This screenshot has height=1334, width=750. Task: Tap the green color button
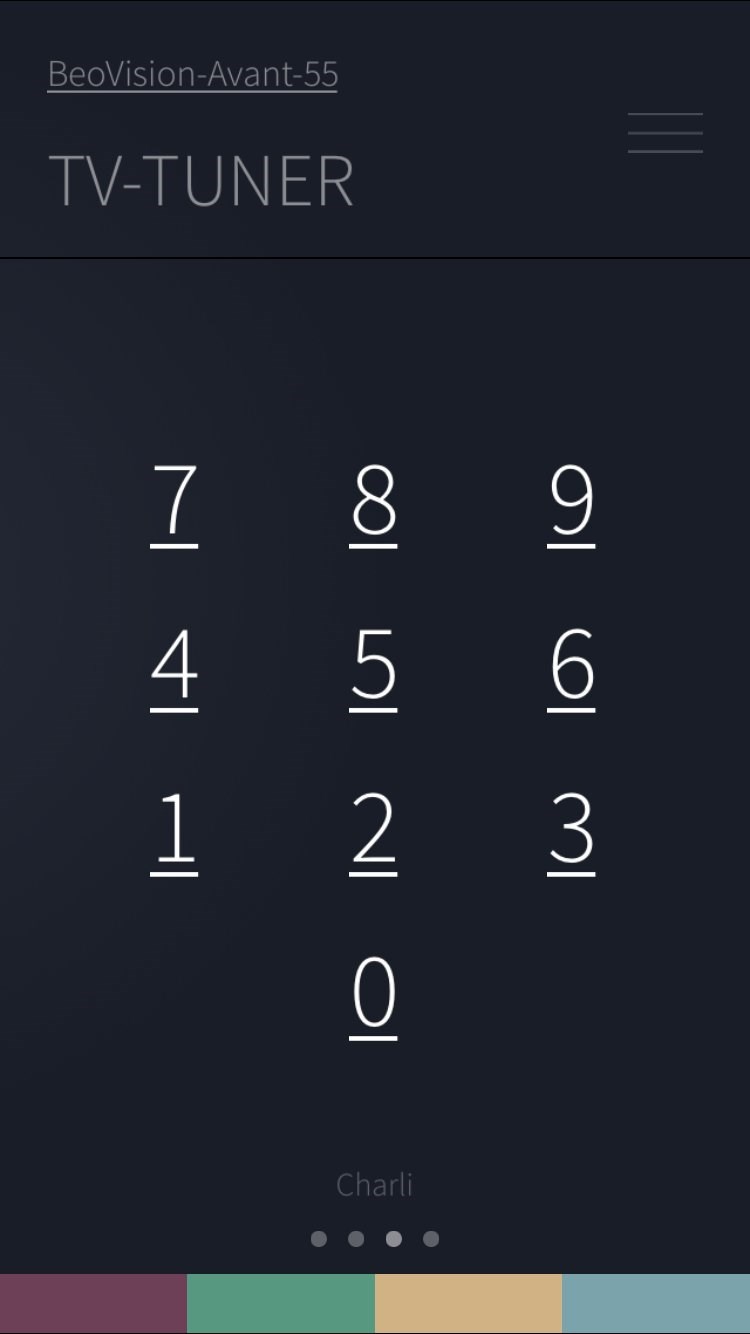click(281, 1303)
